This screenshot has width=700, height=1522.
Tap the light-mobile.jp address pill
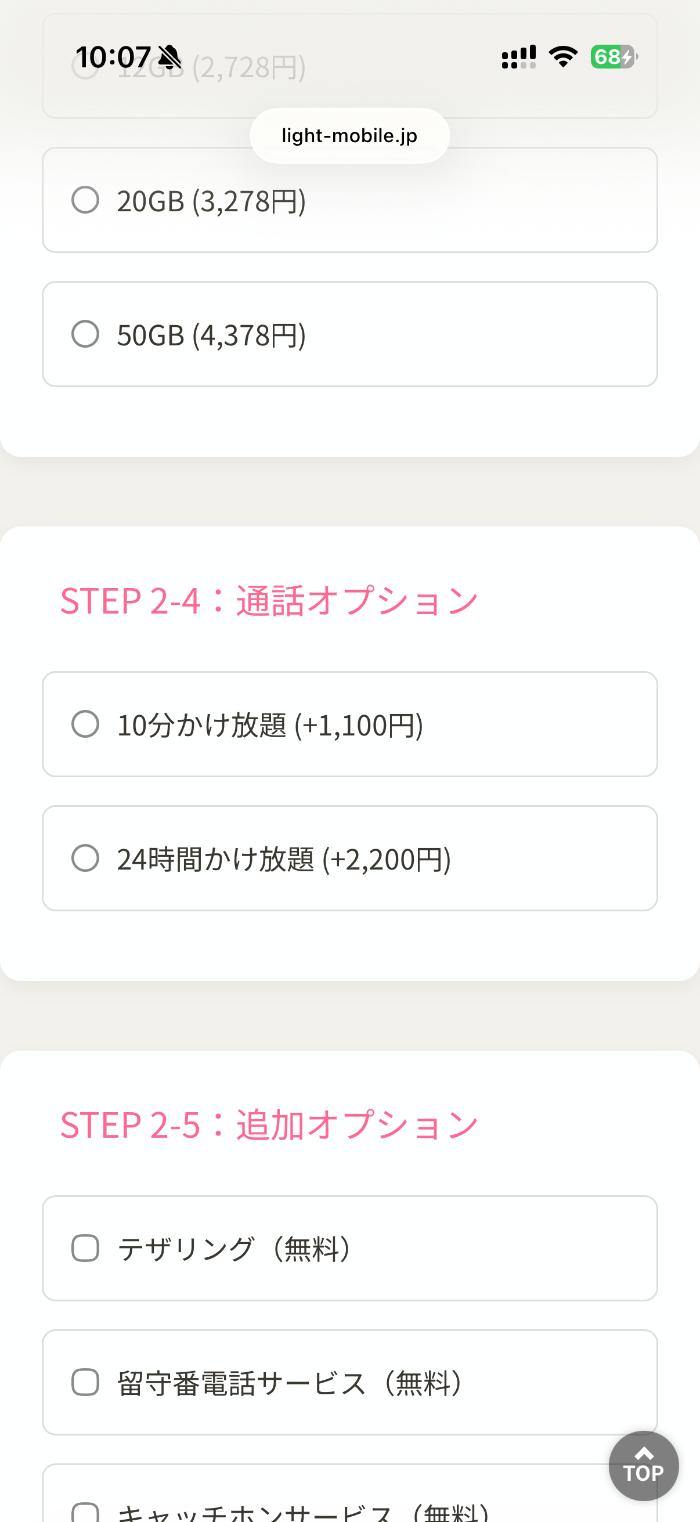(349, 136)
